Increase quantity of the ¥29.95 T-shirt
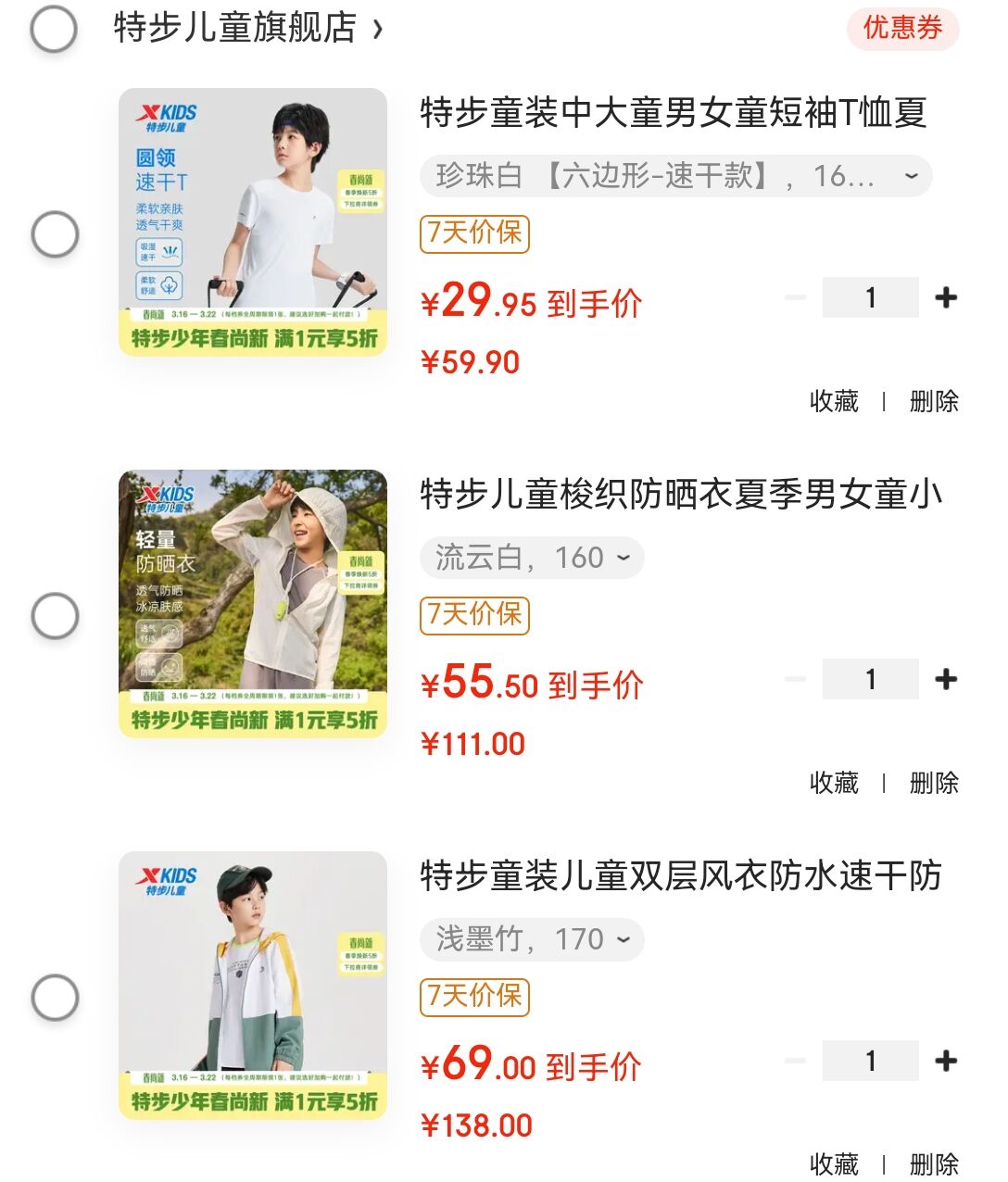Screen dimensions: 1008x1182 pyautogui.click(x=946, y=297)
